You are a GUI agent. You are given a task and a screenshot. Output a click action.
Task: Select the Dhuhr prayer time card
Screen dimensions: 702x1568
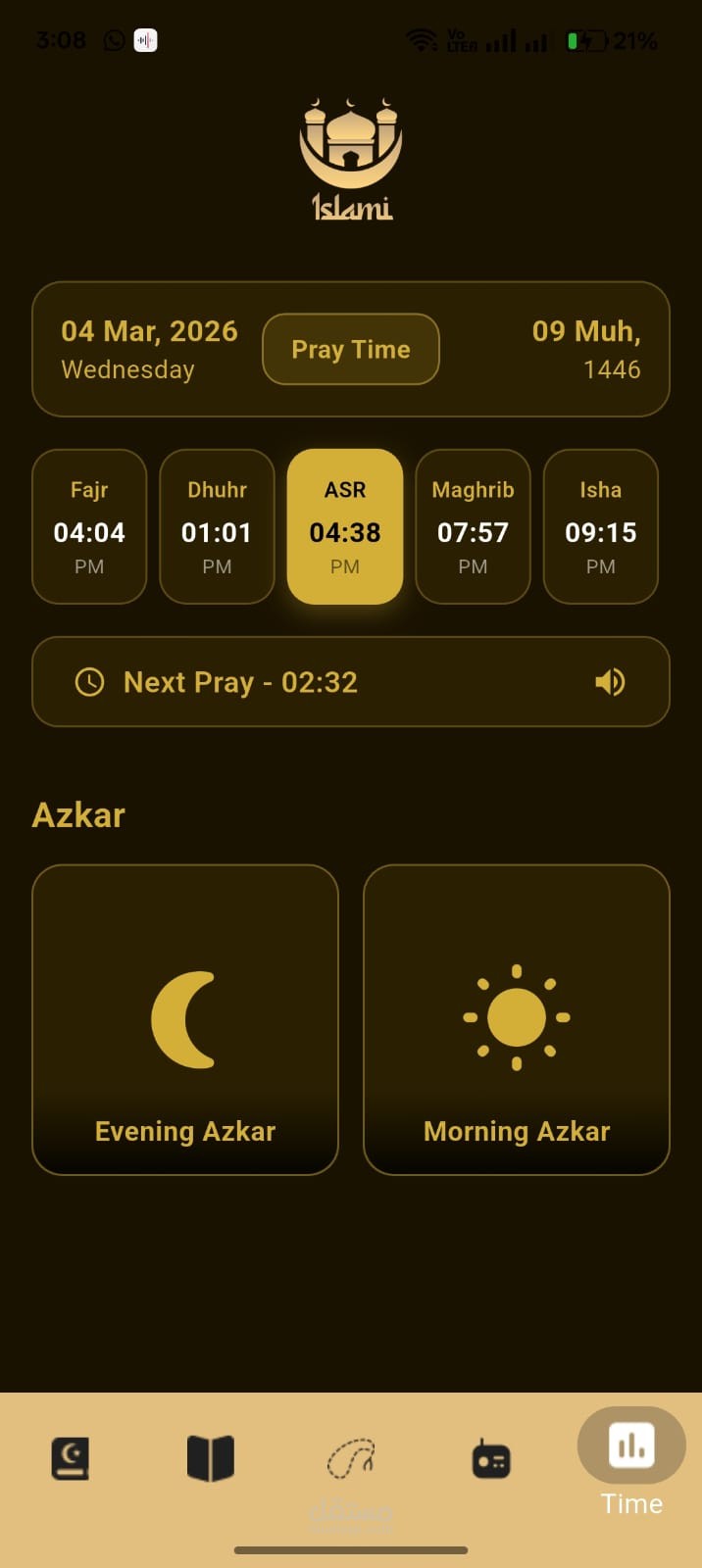(x=217, y=527)
